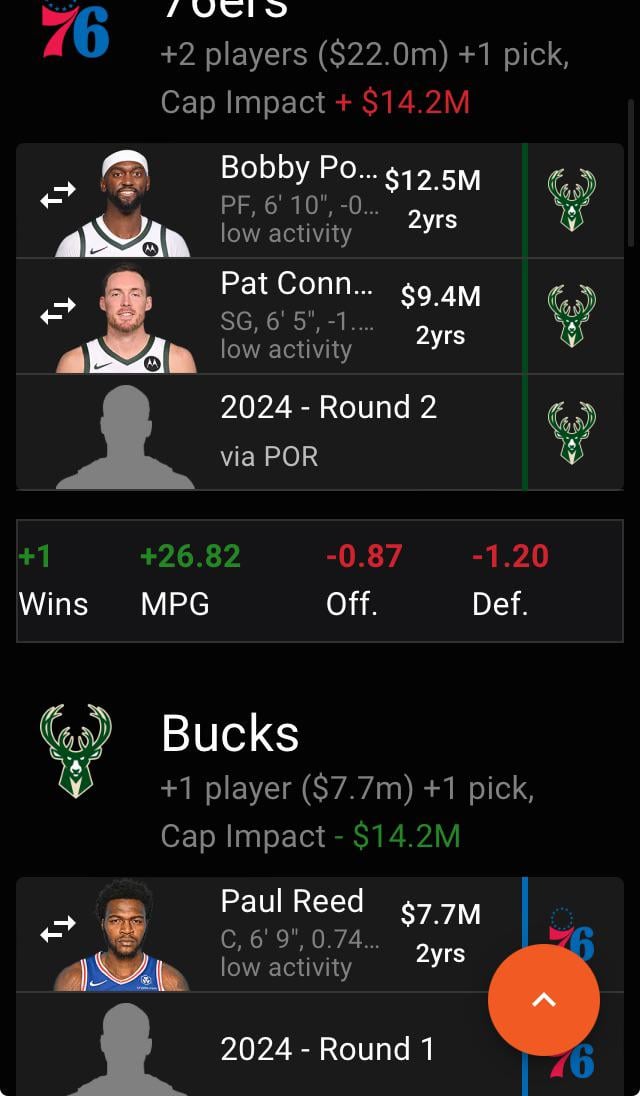Open Bobby Portis player row
Screen dimensions: 640x1096
300,200
